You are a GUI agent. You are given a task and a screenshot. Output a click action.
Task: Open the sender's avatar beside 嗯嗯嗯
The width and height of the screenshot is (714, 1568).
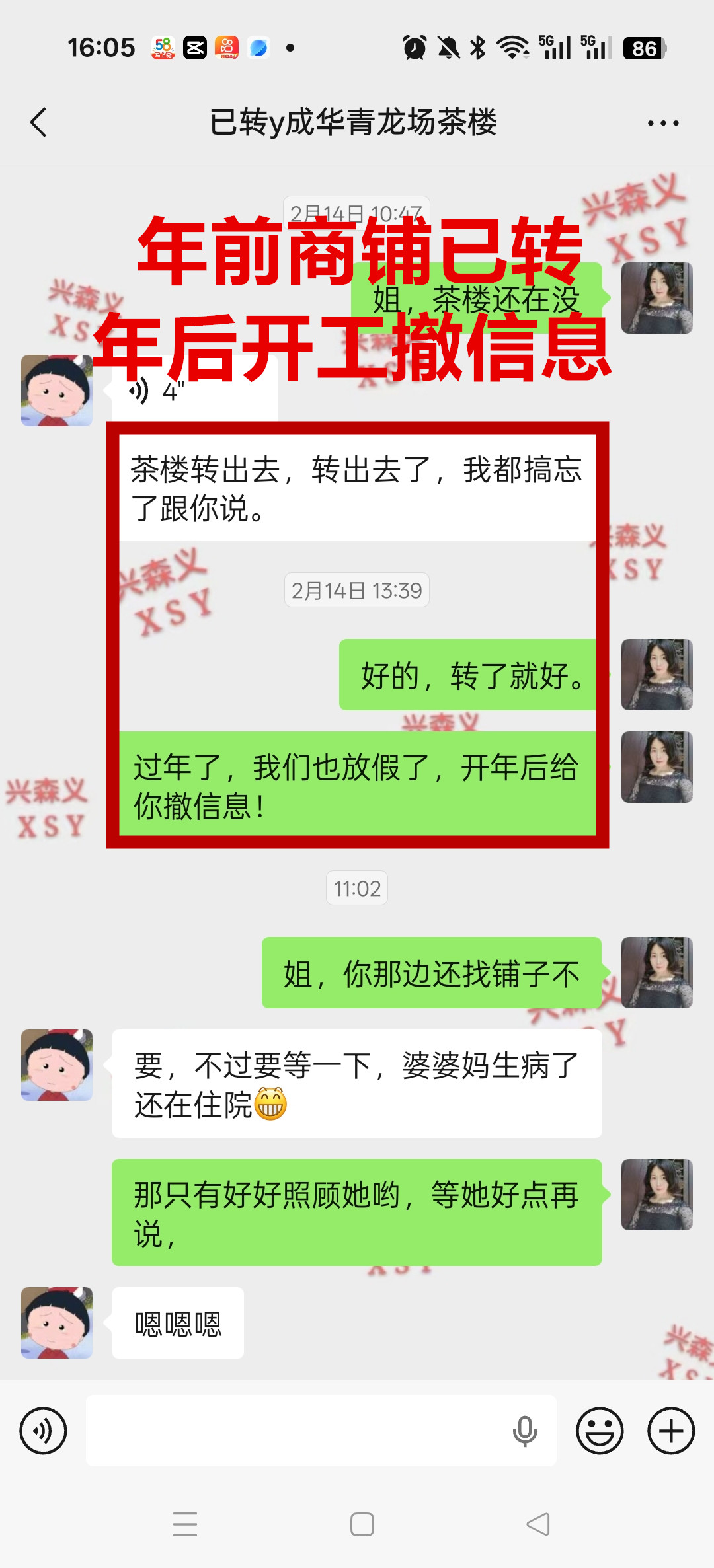pyautogui.click(x=57, y=1322)
